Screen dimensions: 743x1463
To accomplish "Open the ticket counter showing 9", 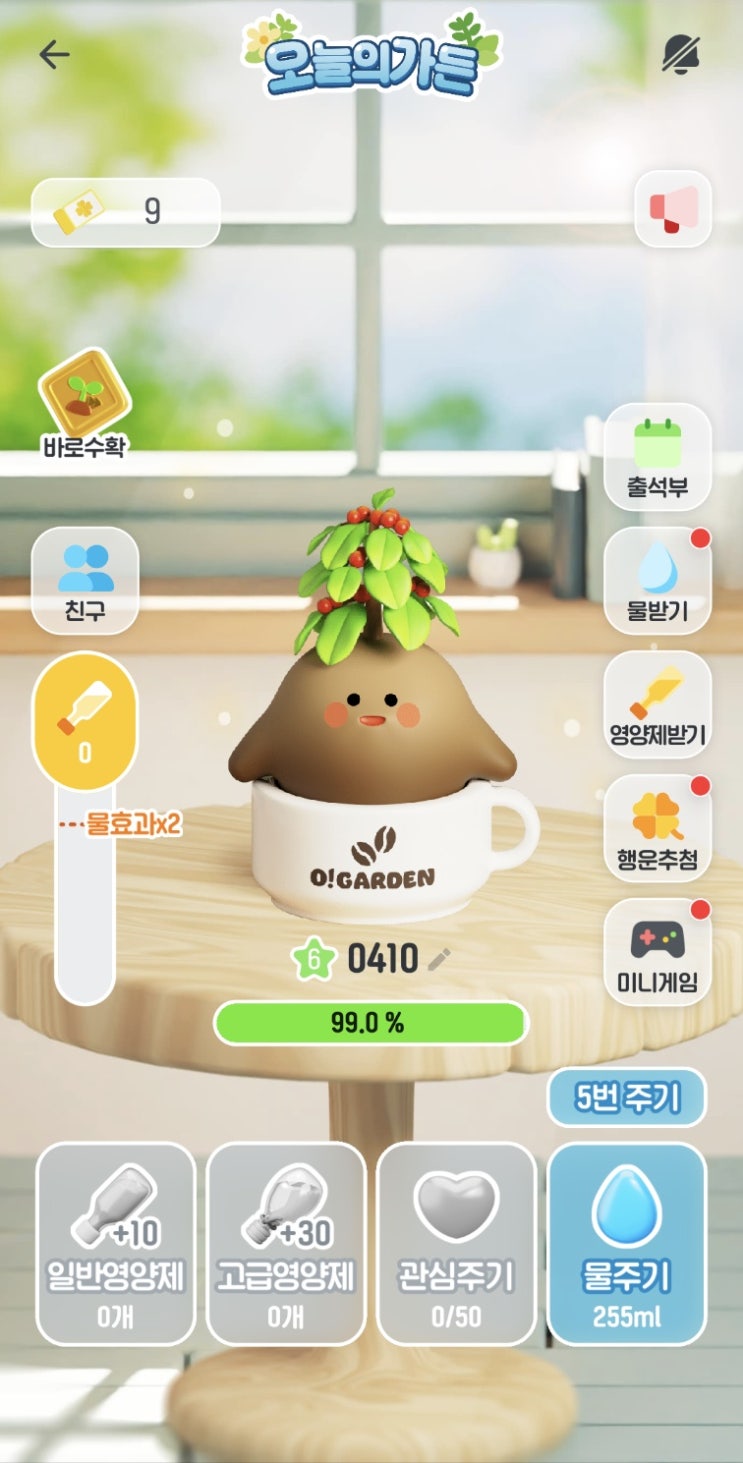I will click(126, 212).
